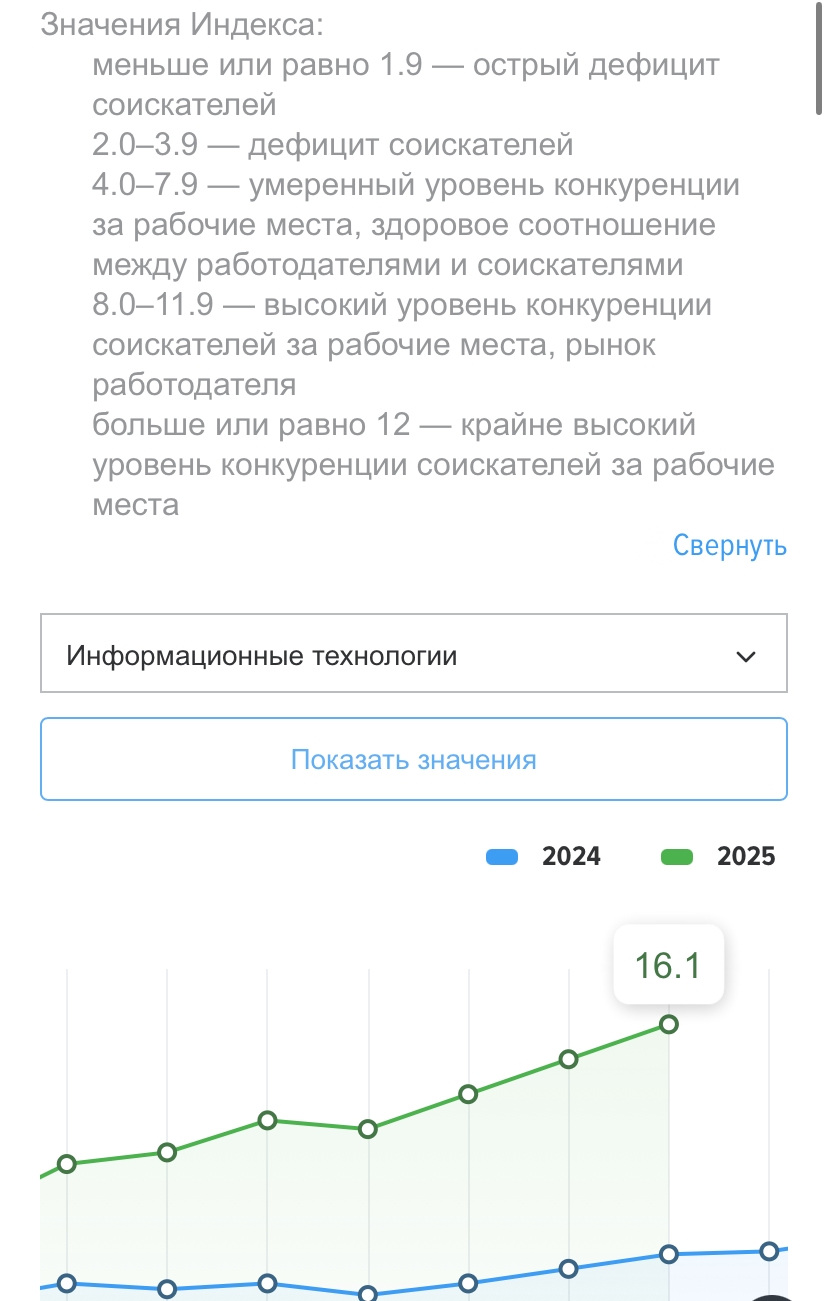Toggle the 2025 series in legend
828x1301 pixels.
(x=718, y=857)
